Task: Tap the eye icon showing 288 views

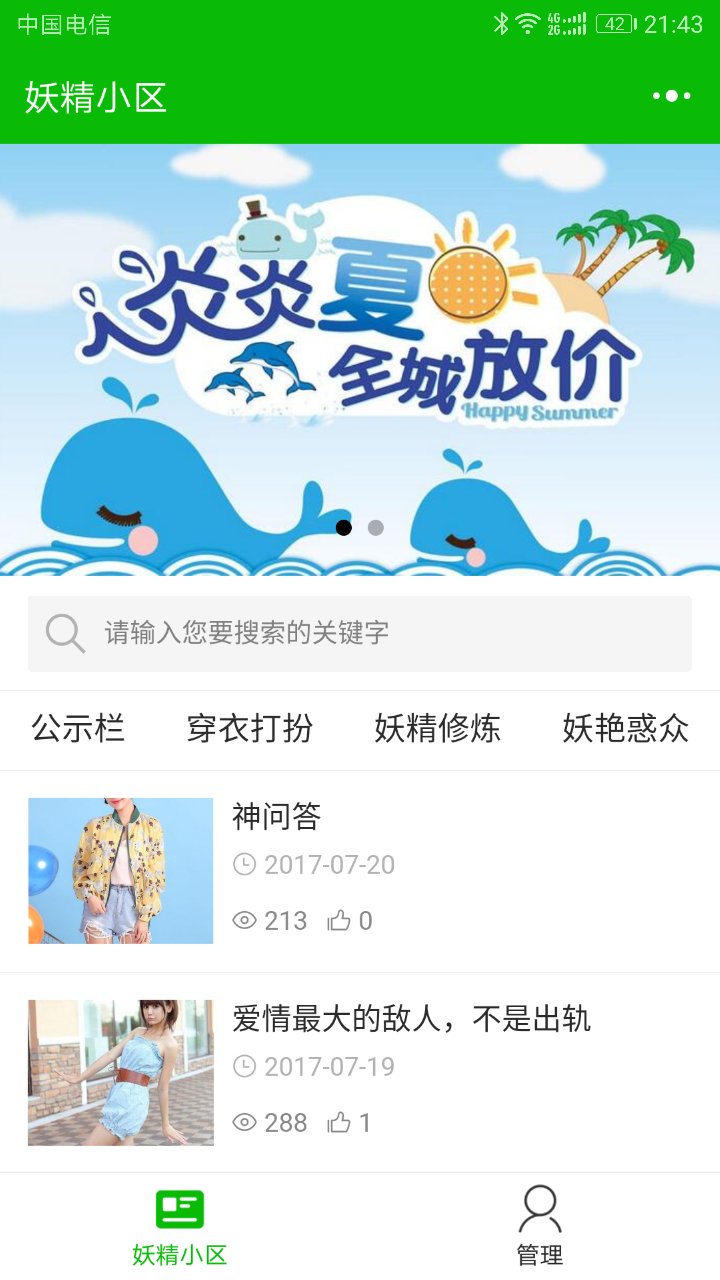Action: [x=246, y=1122]
